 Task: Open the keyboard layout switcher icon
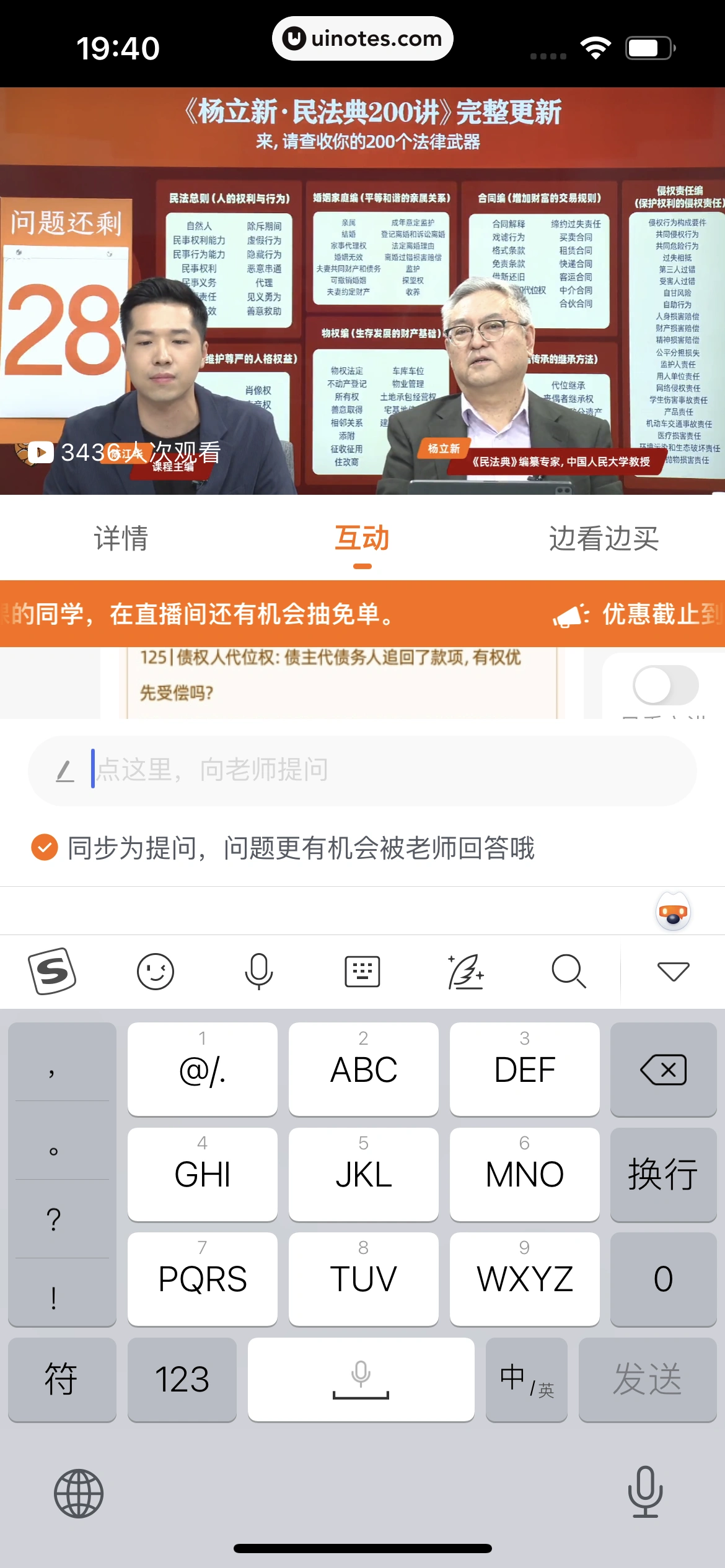(362, 972)
